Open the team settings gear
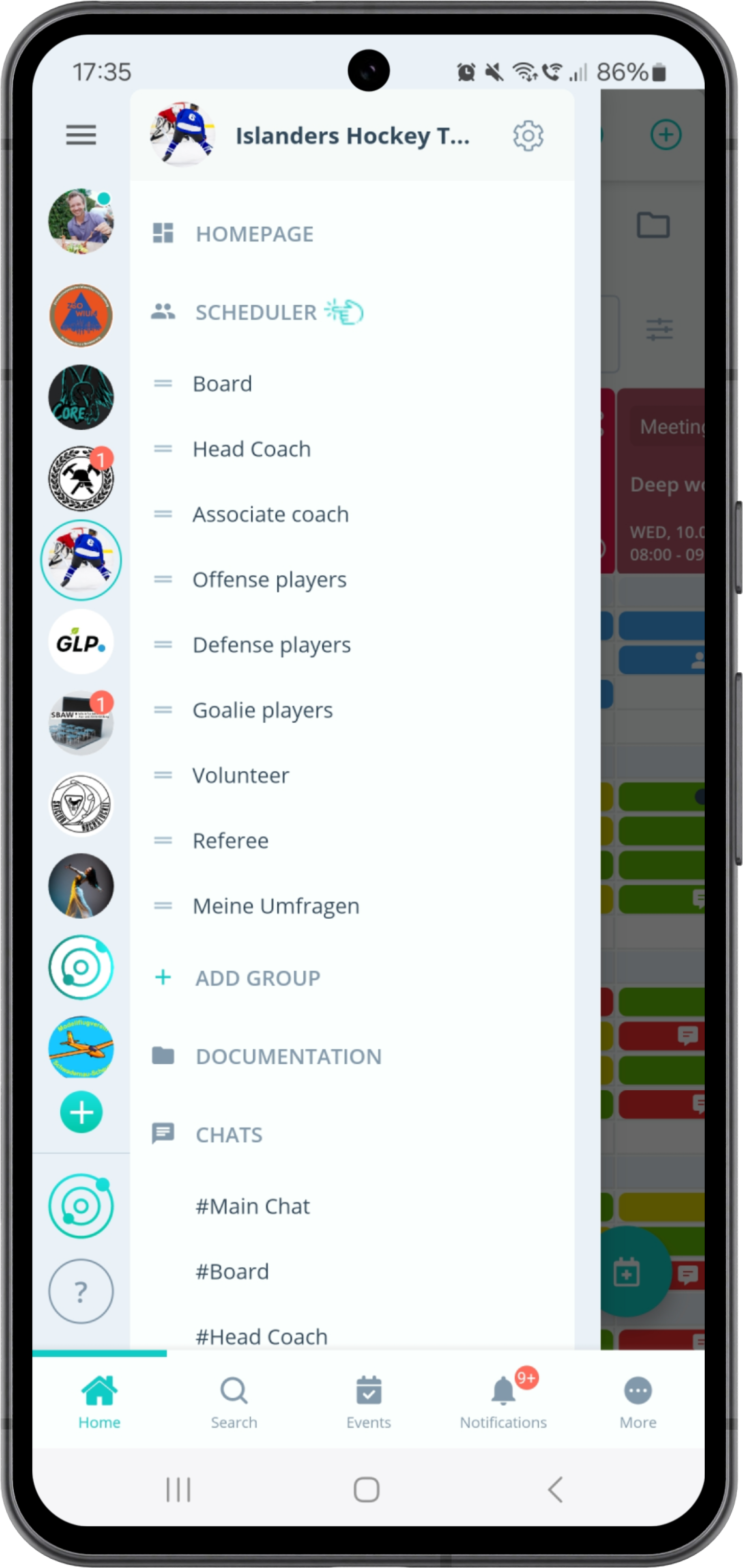The height and width of the screenshot is (1568, 743). pyautogui.click(x=528, y=135)
